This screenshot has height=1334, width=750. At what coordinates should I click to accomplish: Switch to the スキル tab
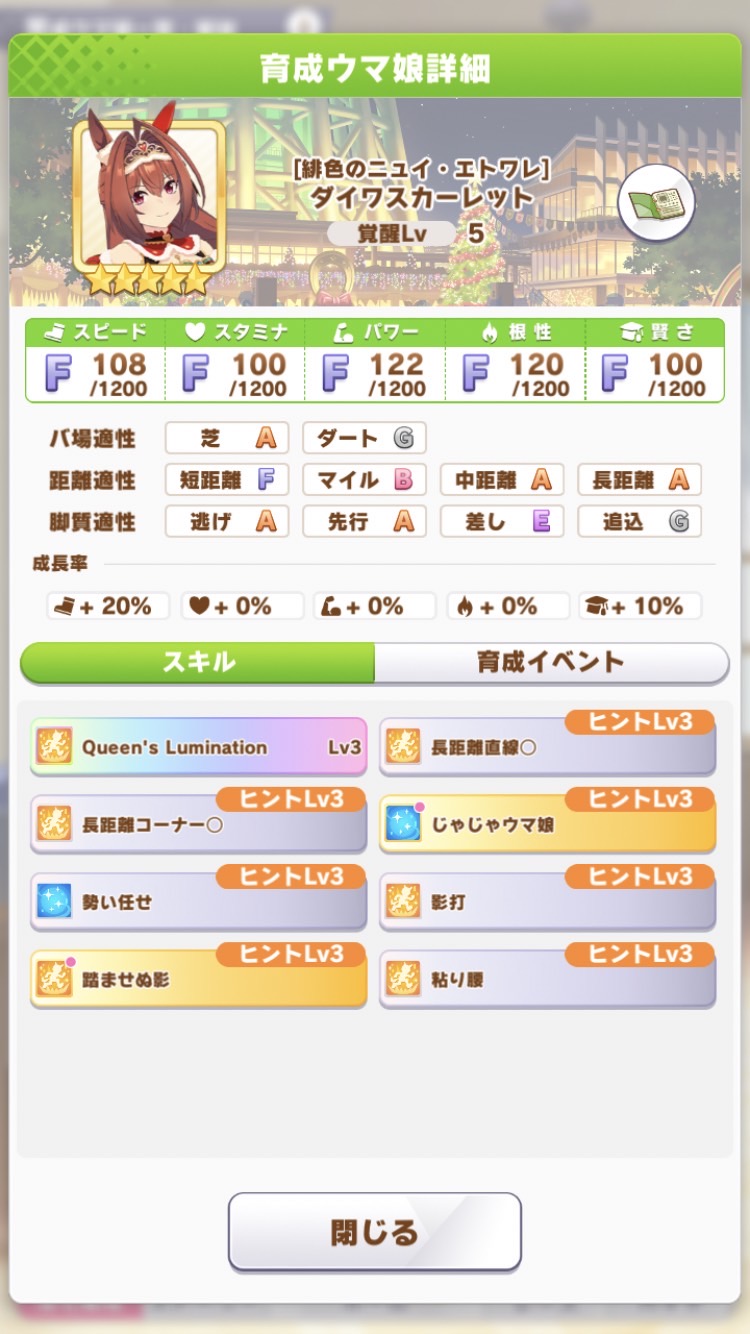[x=198, y=662]
